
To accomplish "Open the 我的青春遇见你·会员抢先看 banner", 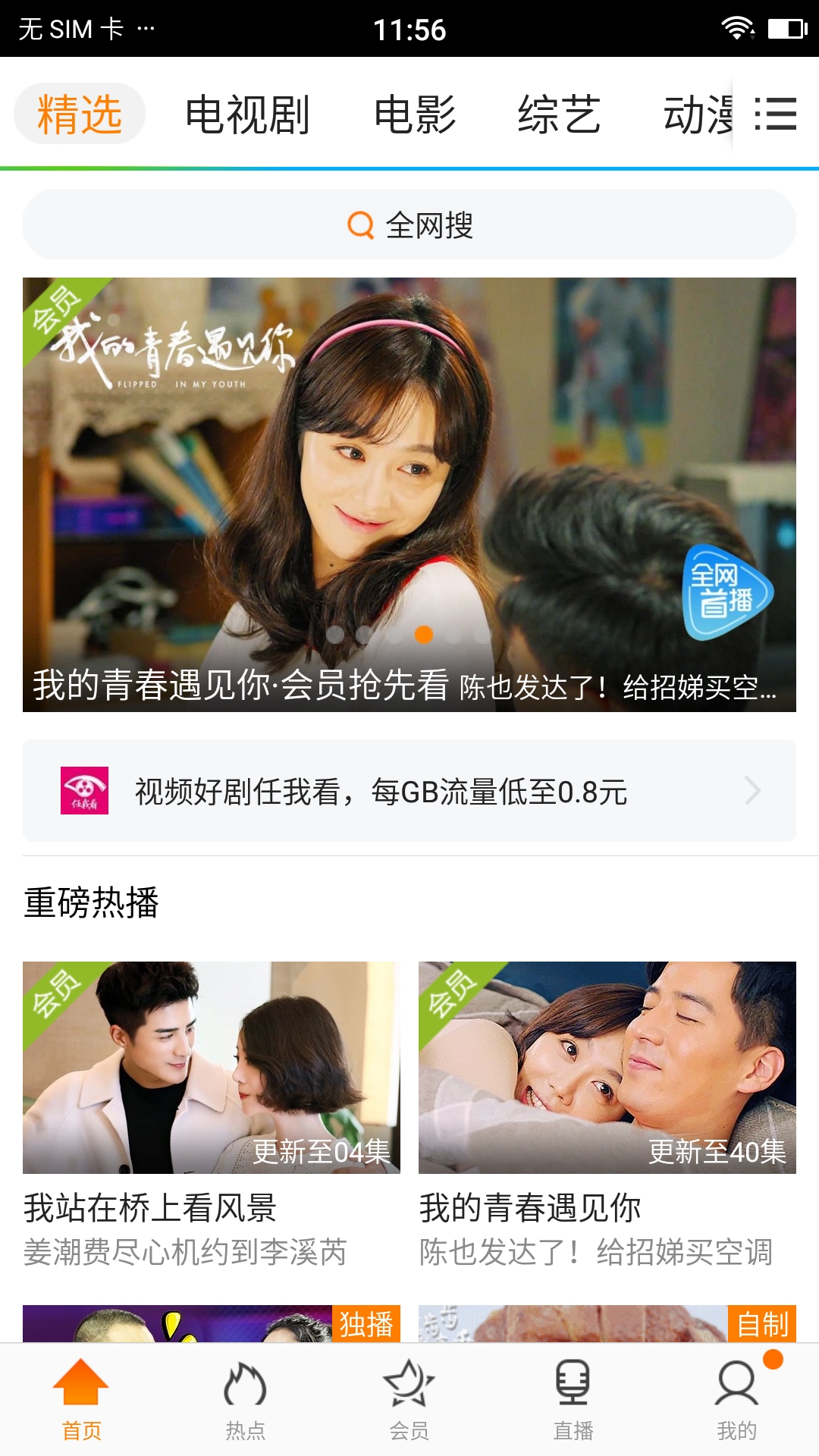I will tap(409, 494).
